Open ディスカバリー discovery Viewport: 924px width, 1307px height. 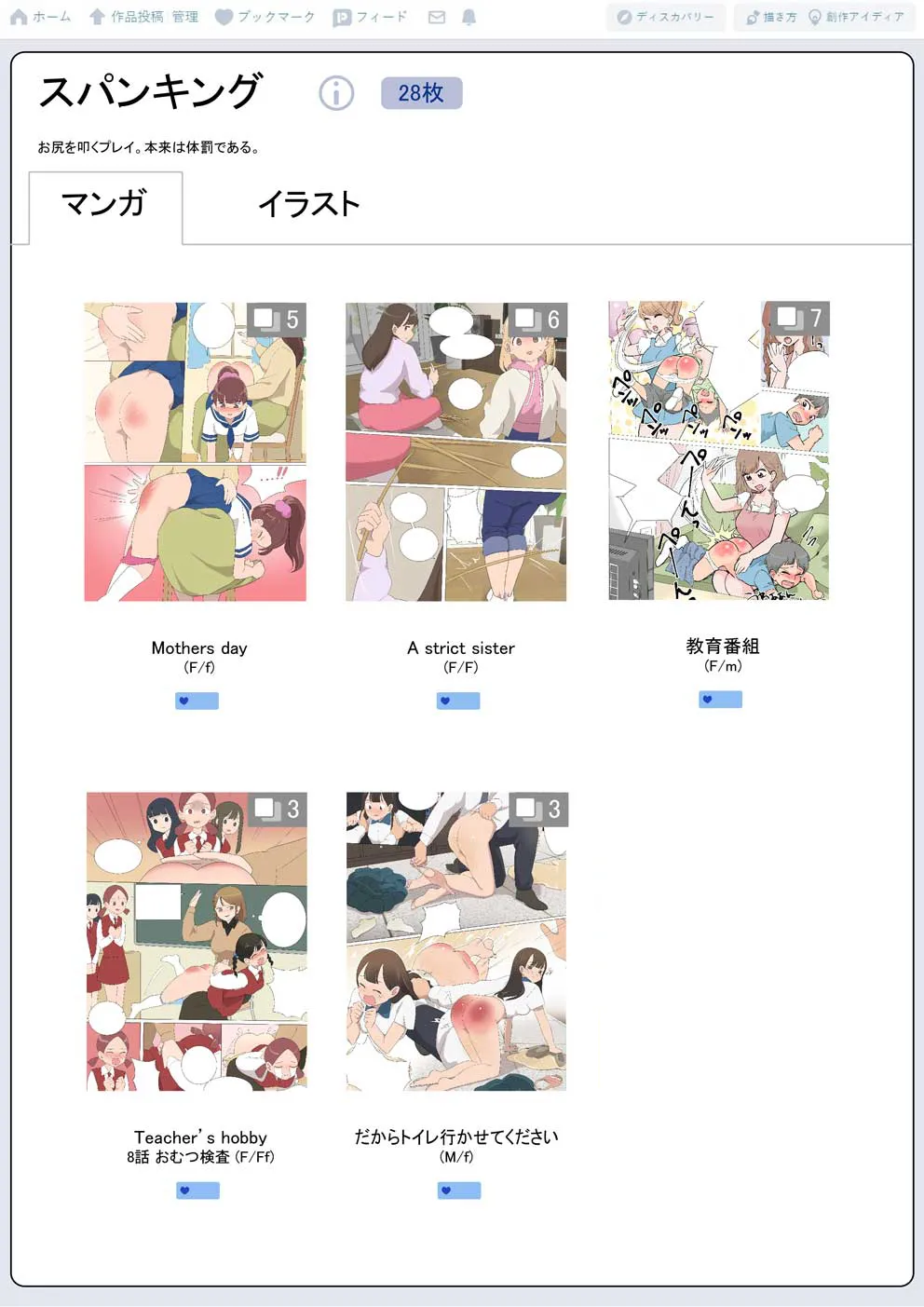[665, 17]
